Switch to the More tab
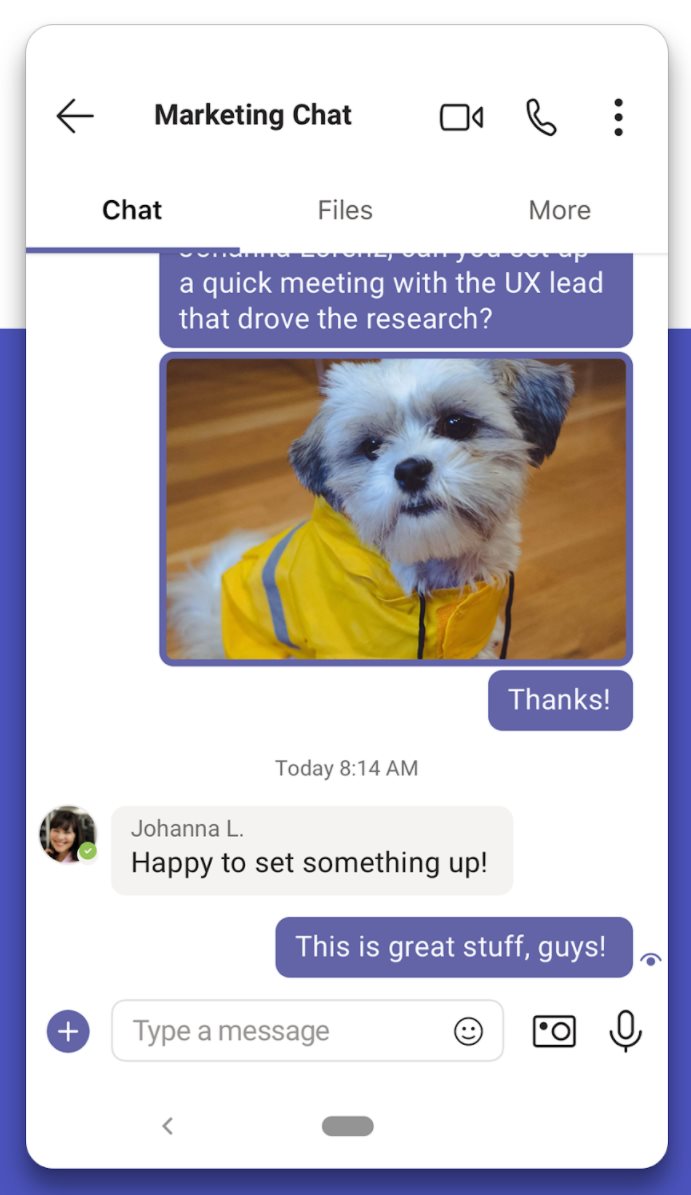Screen dimensions: 691x1195 tap(560, 210)
